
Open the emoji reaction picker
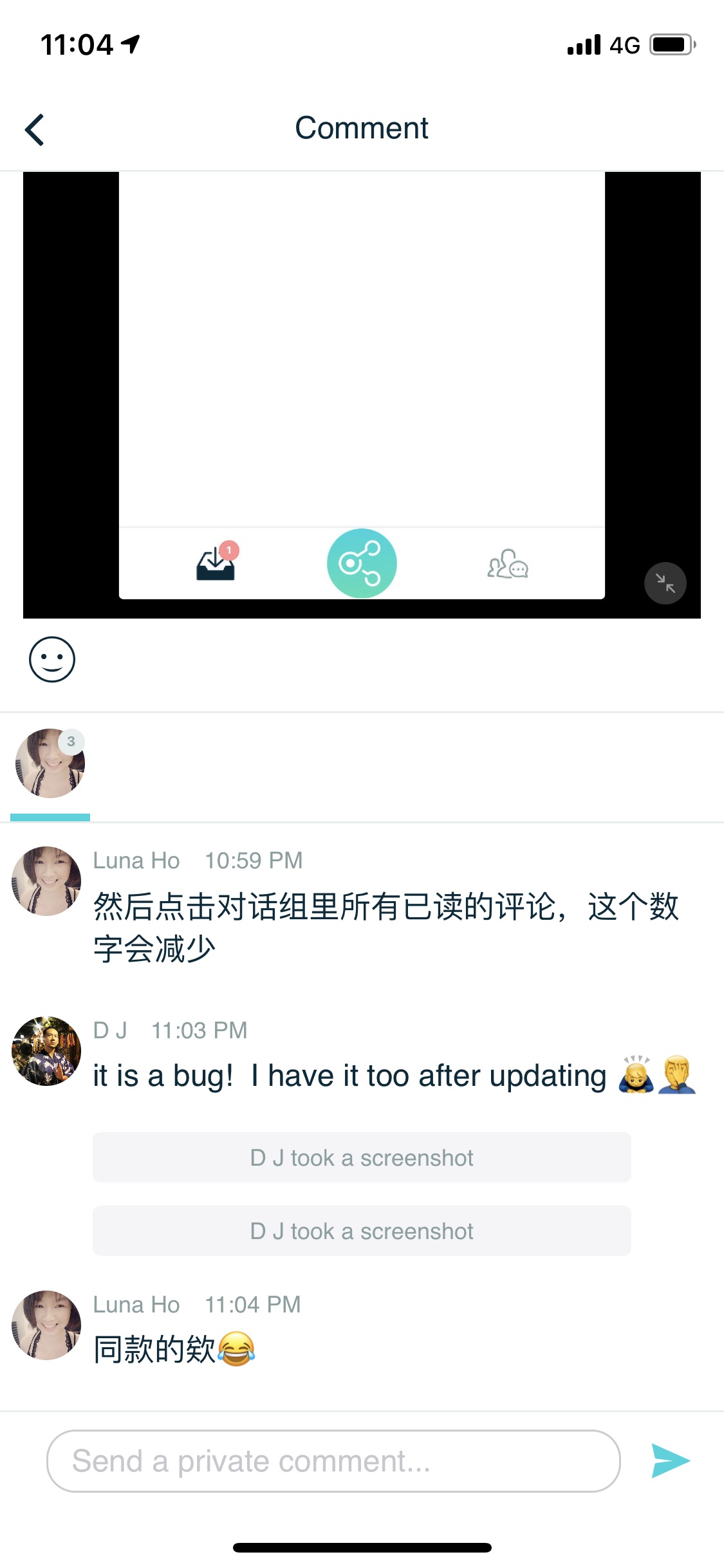(52, 660)
